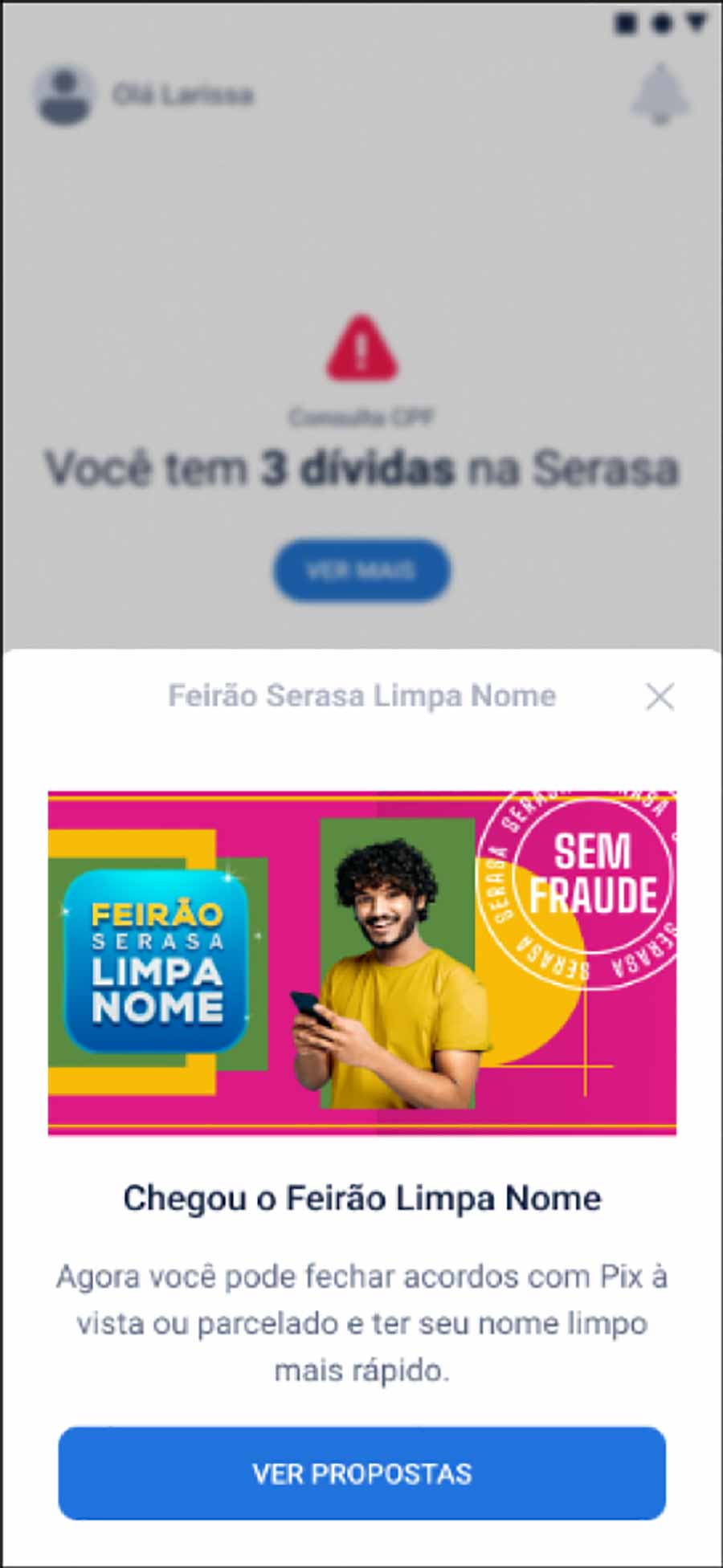Close the Feirão Serasa Limpa Nome sheet

[660, 697]
